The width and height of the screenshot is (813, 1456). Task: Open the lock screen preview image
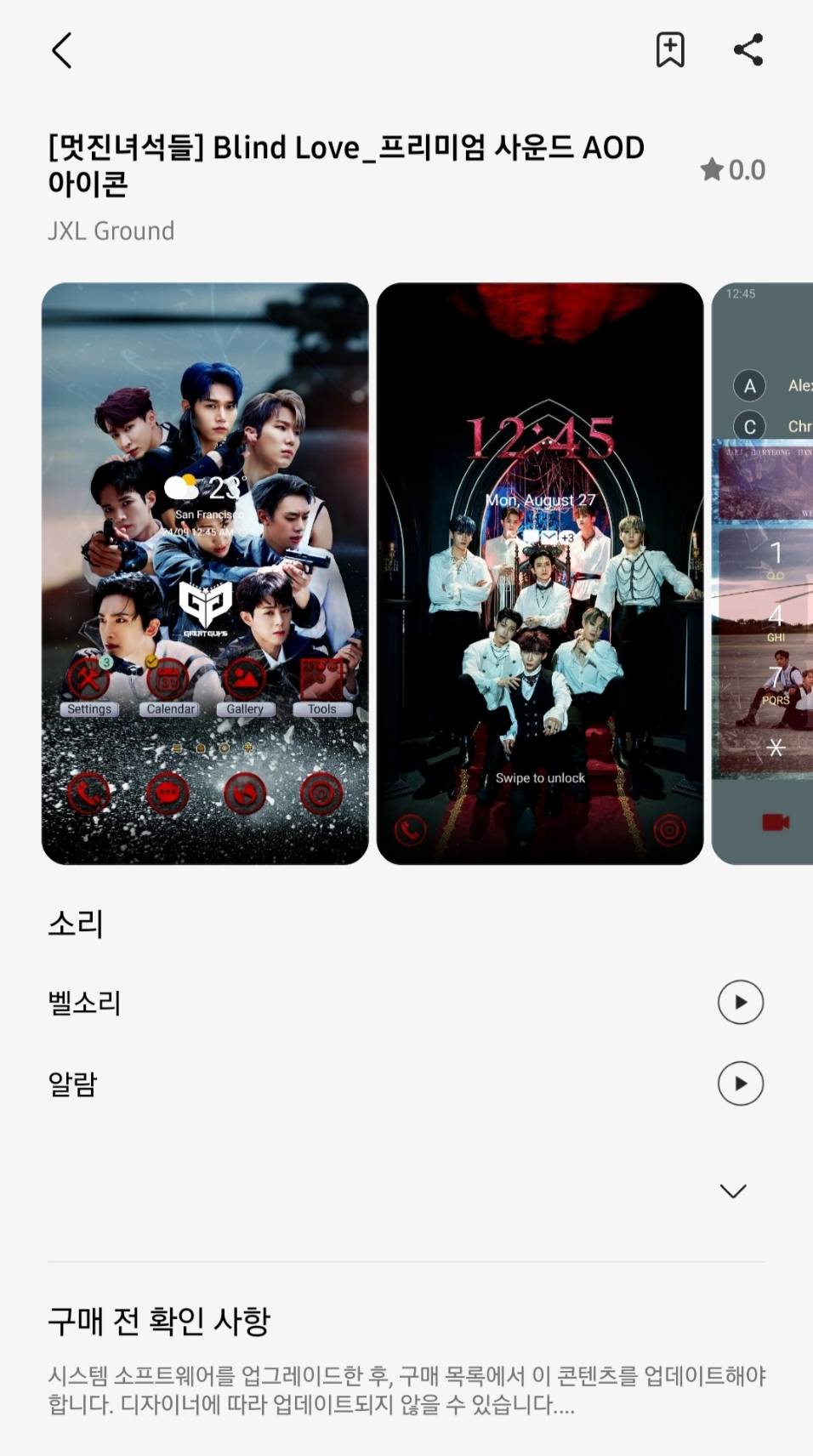(540, 573)
